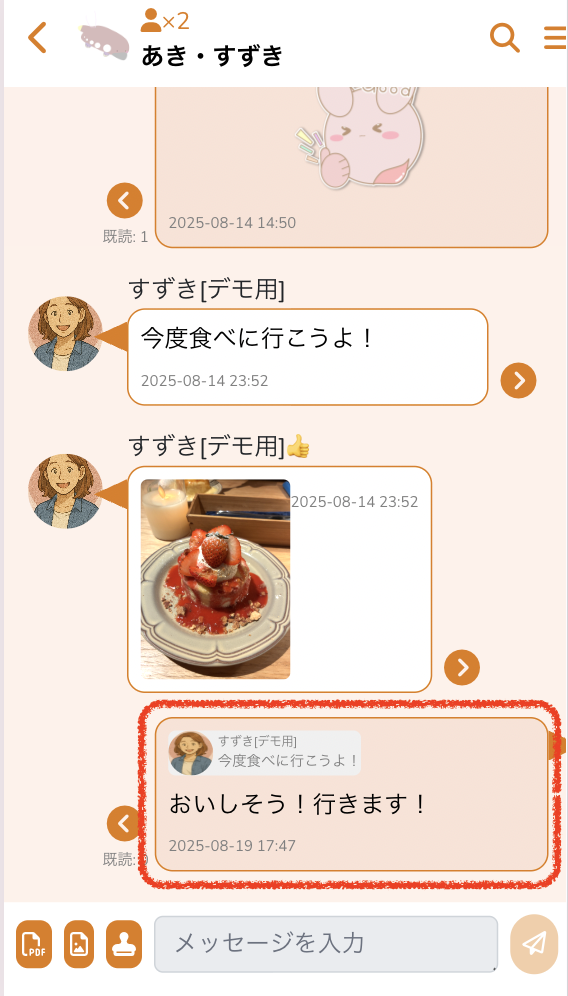
Task: Open the group icon next to あき・すずき
Action: (x=105, y=37)
